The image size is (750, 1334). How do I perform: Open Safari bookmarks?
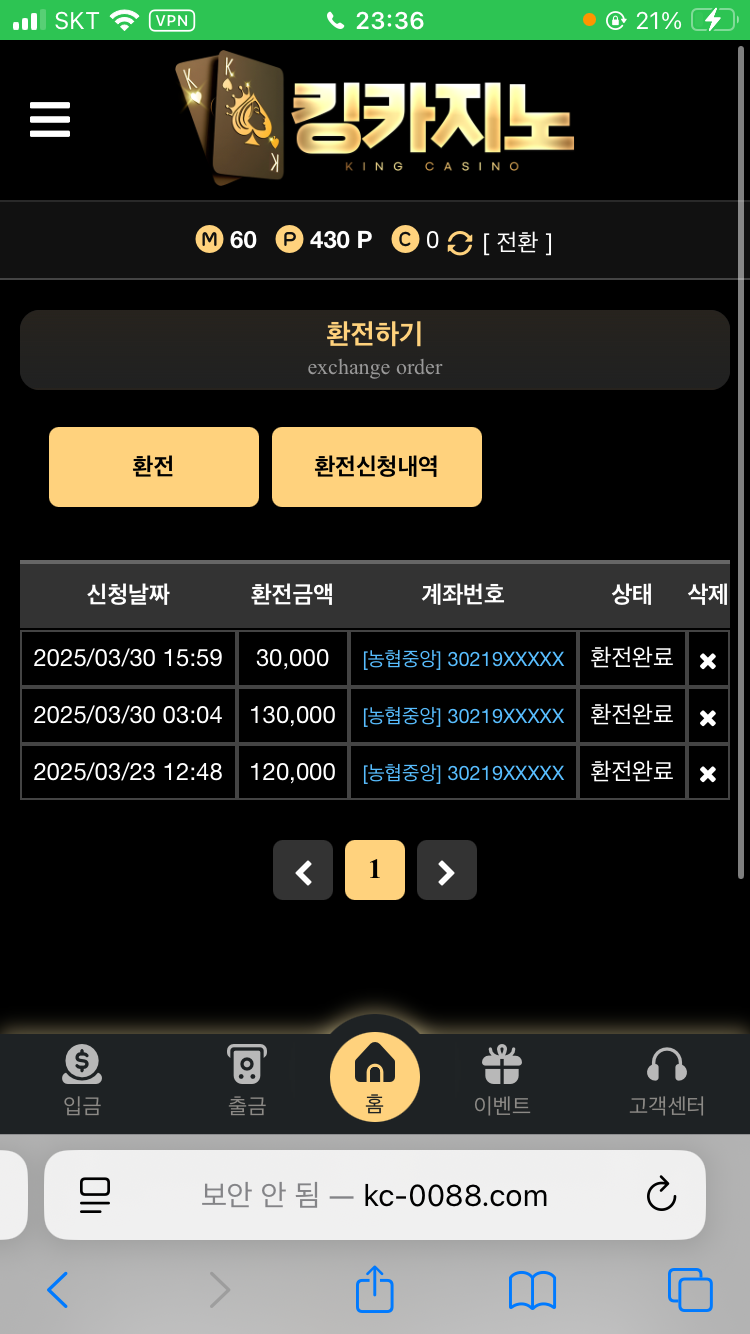coord(532,1290)
